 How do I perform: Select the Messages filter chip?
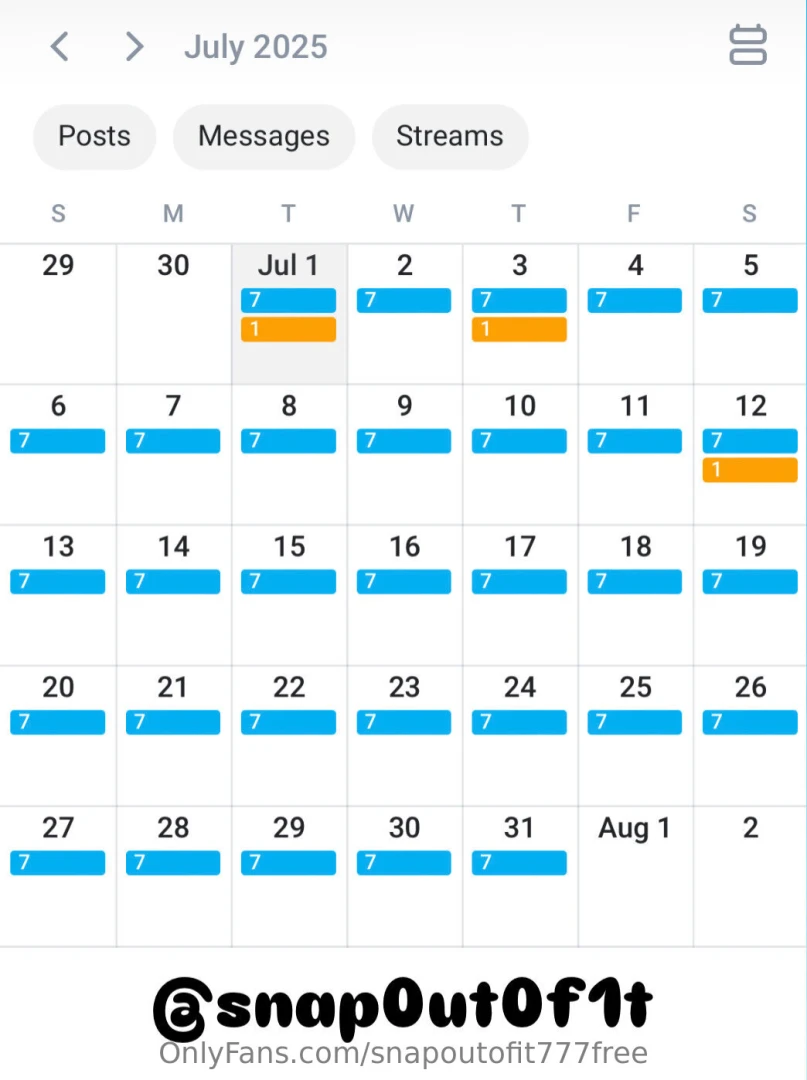pos(264,136)
